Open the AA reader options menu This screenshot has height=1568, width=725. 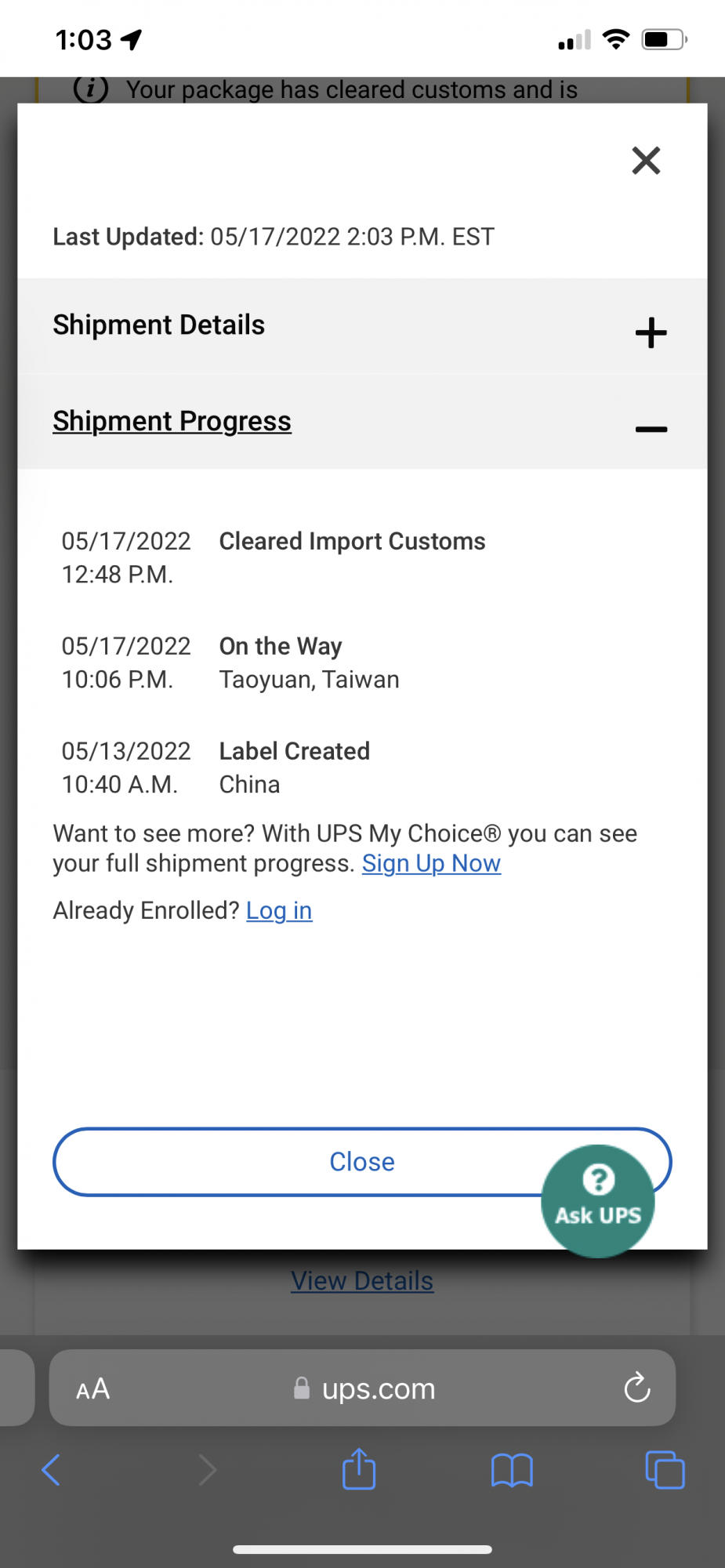tap(92, 1389)
